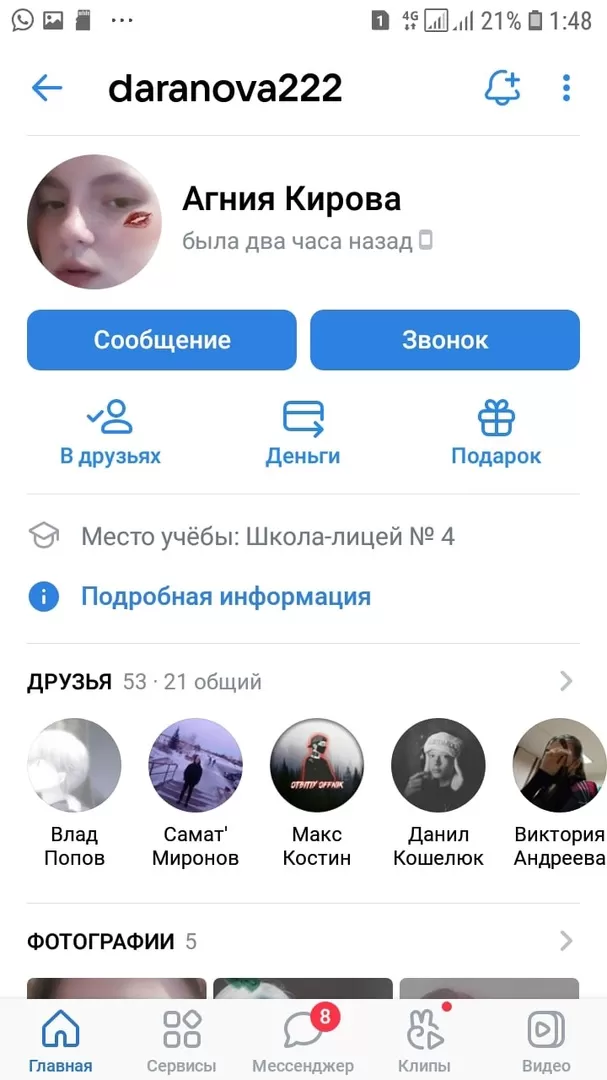
Task: Send a gift with Подарок
Action: 496,432
